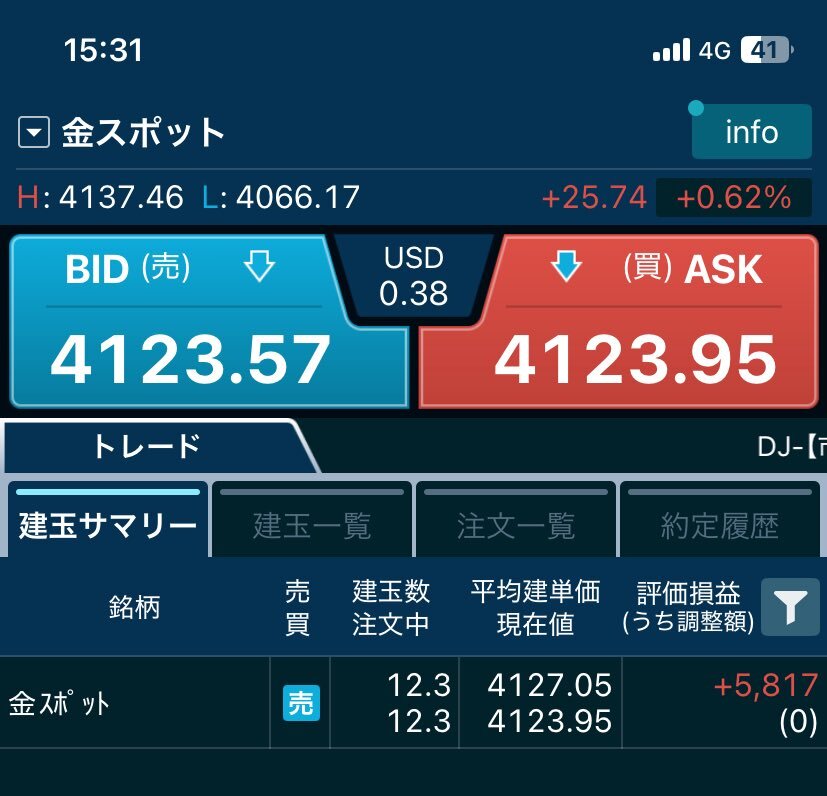Open the position filter funnel icon
This screenshot has height=796, width=827.
pyautogui.click(x=790, y=607)
